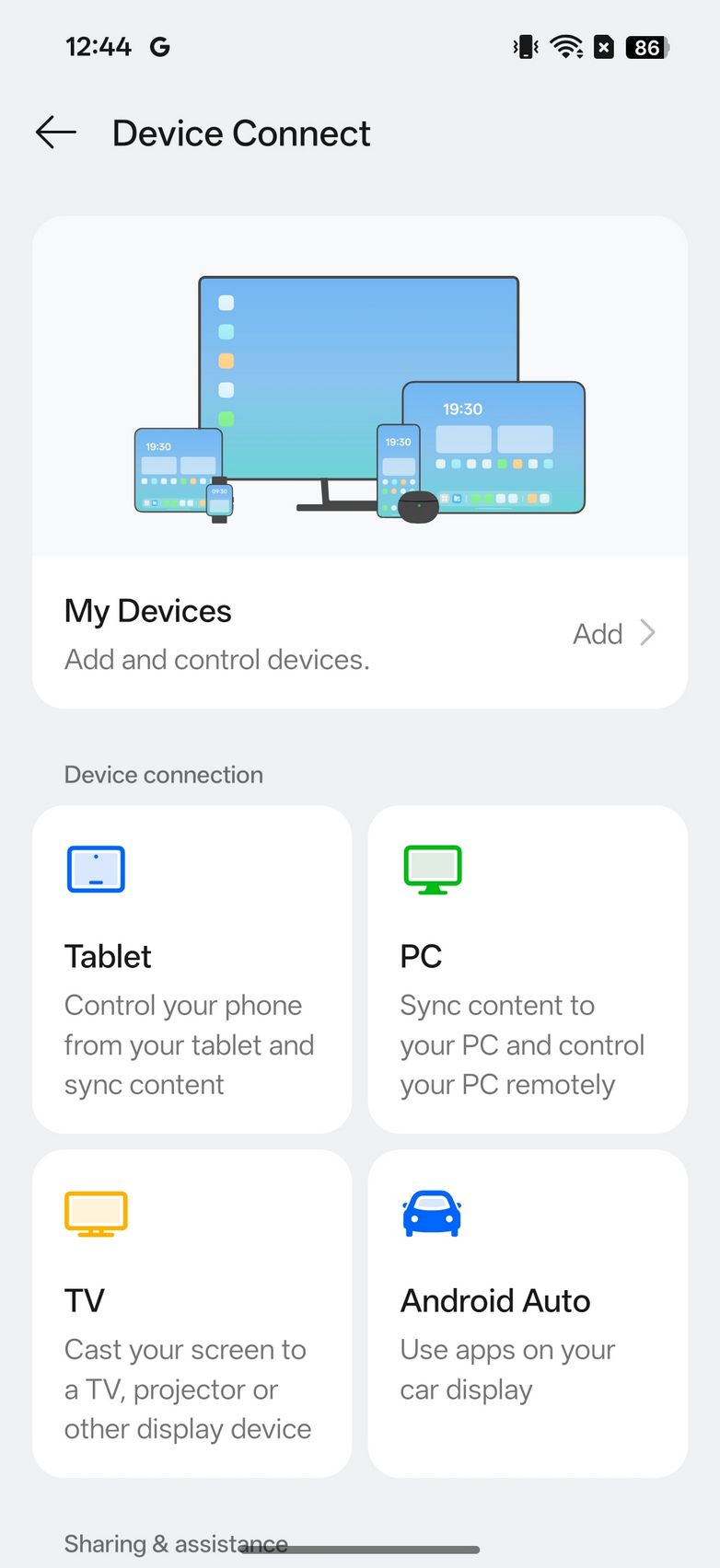Open the Tablet connection card
The height and width of the screenshot is (1568, 720).
[x=192, y=968]
